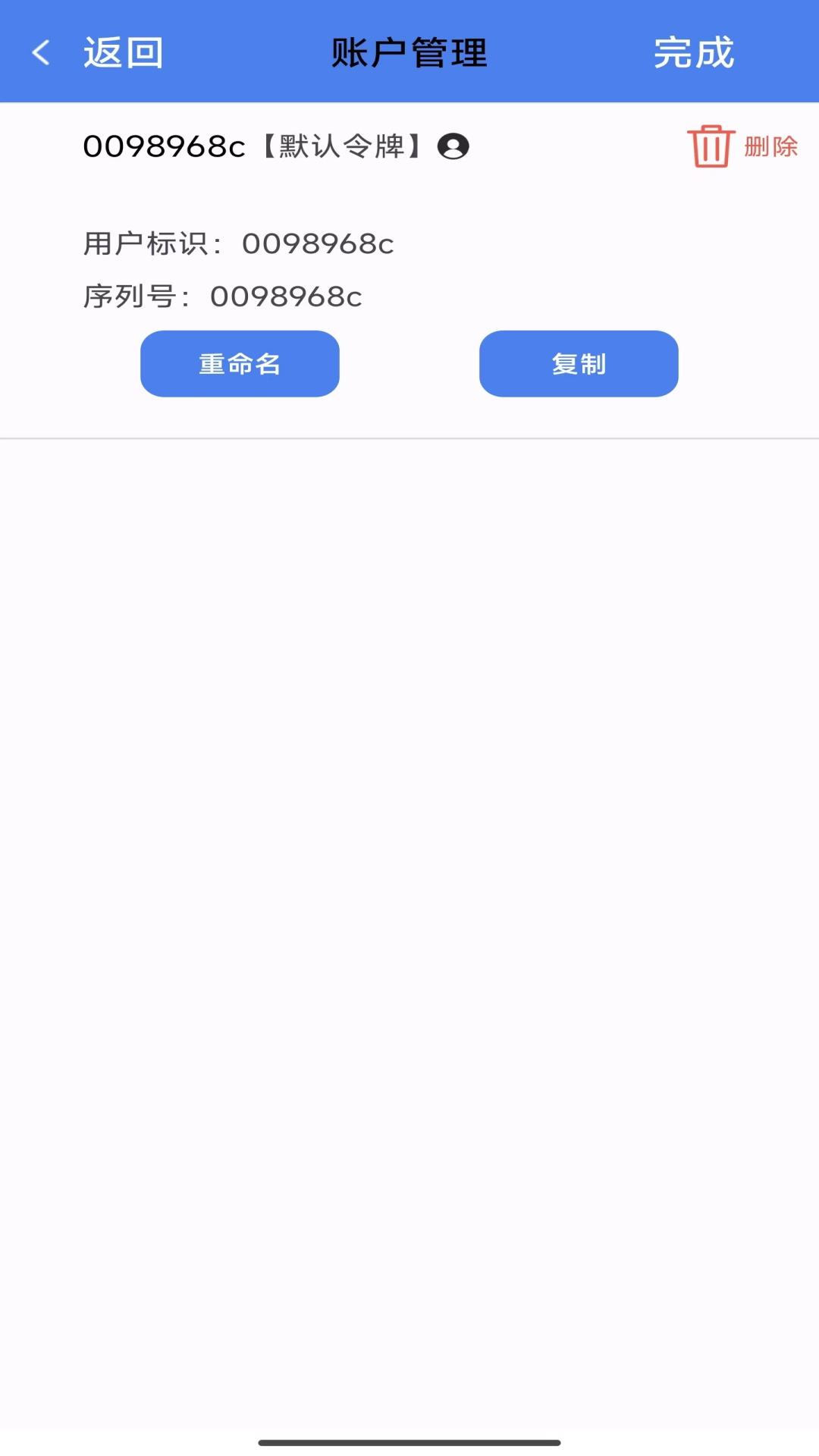Screen dimensions: 819x1456
Task: Tap the home indicator bar at the bottom
Action: click(409, 1442)
